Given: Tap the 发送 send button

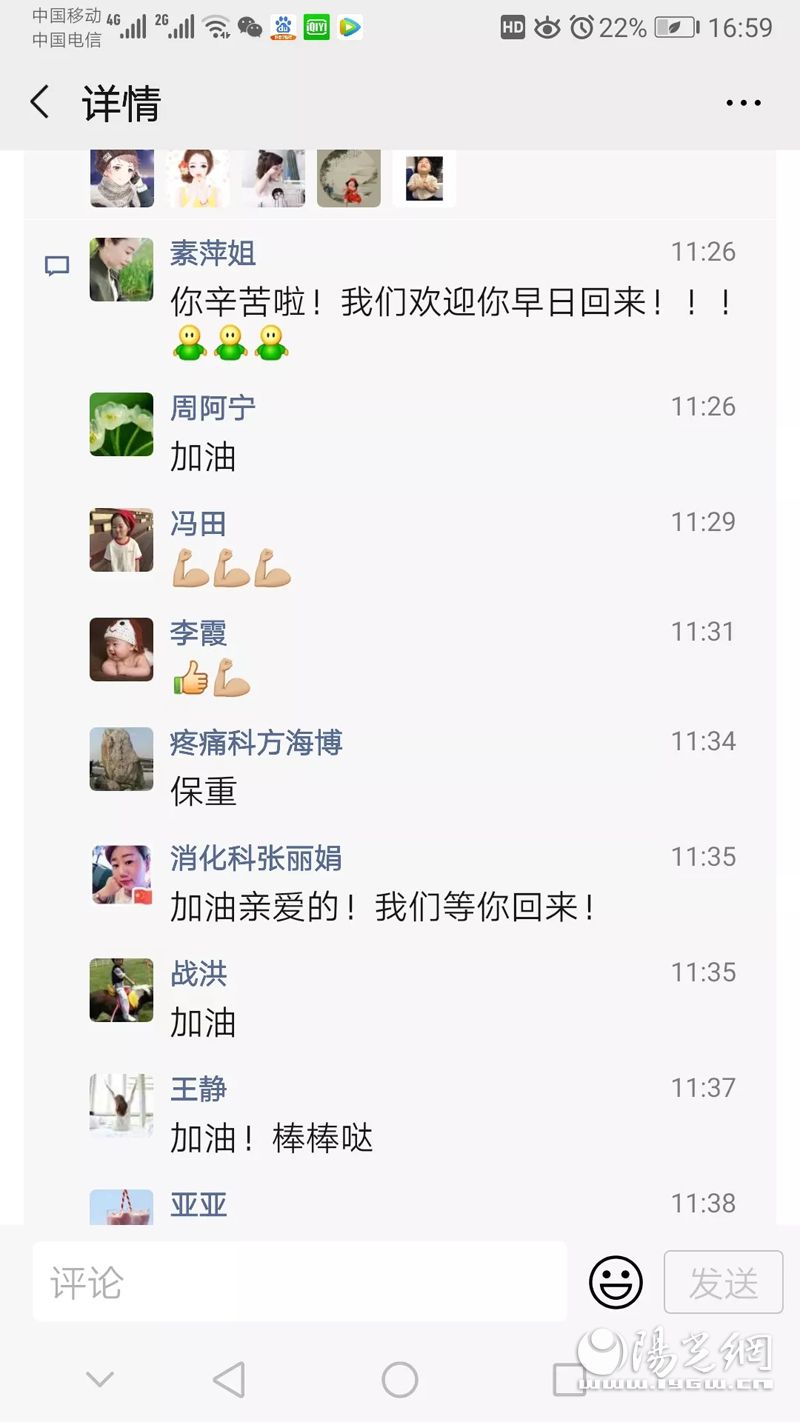Looking at the screenshot, I should [x=723, y=1282].
